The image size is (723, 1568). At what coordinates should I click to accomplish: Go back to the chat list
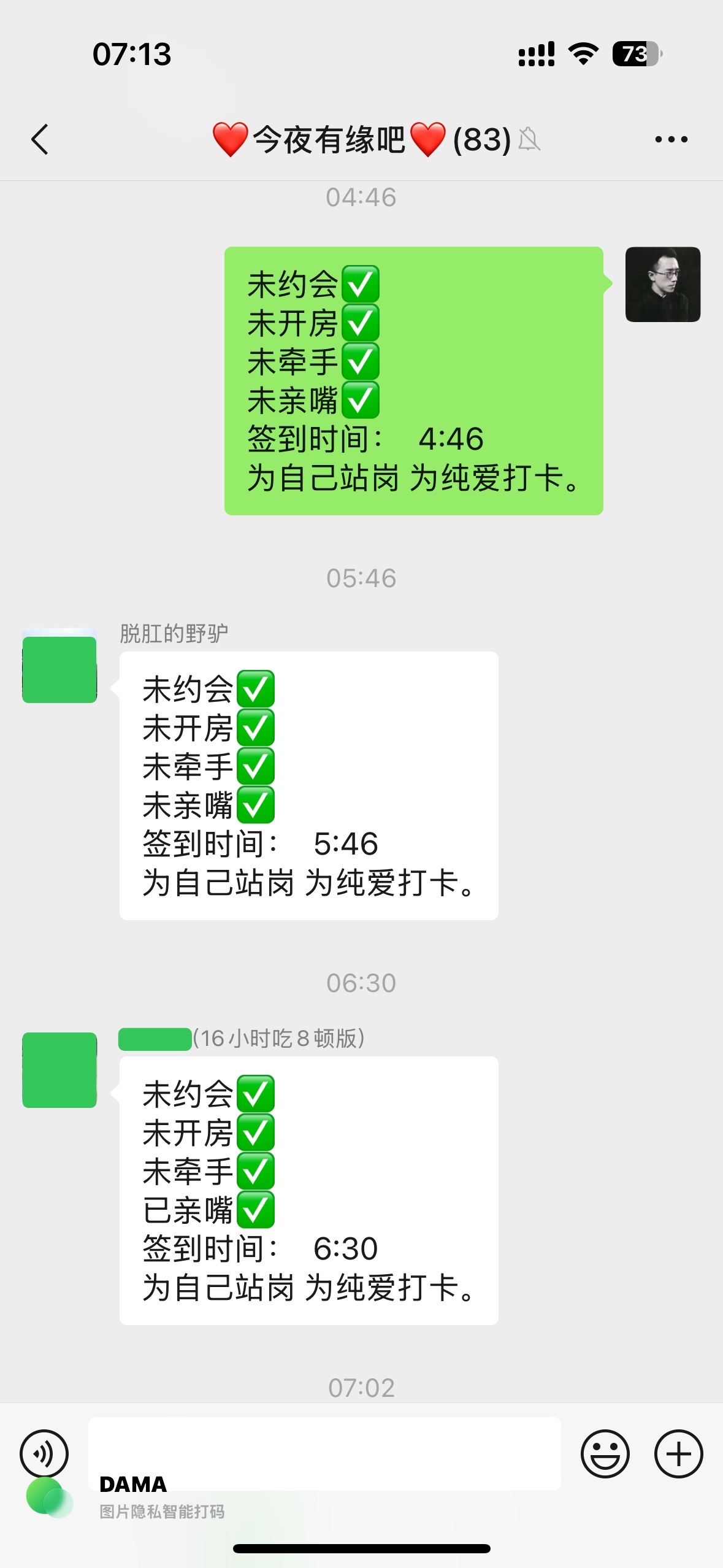pos(40,139)
